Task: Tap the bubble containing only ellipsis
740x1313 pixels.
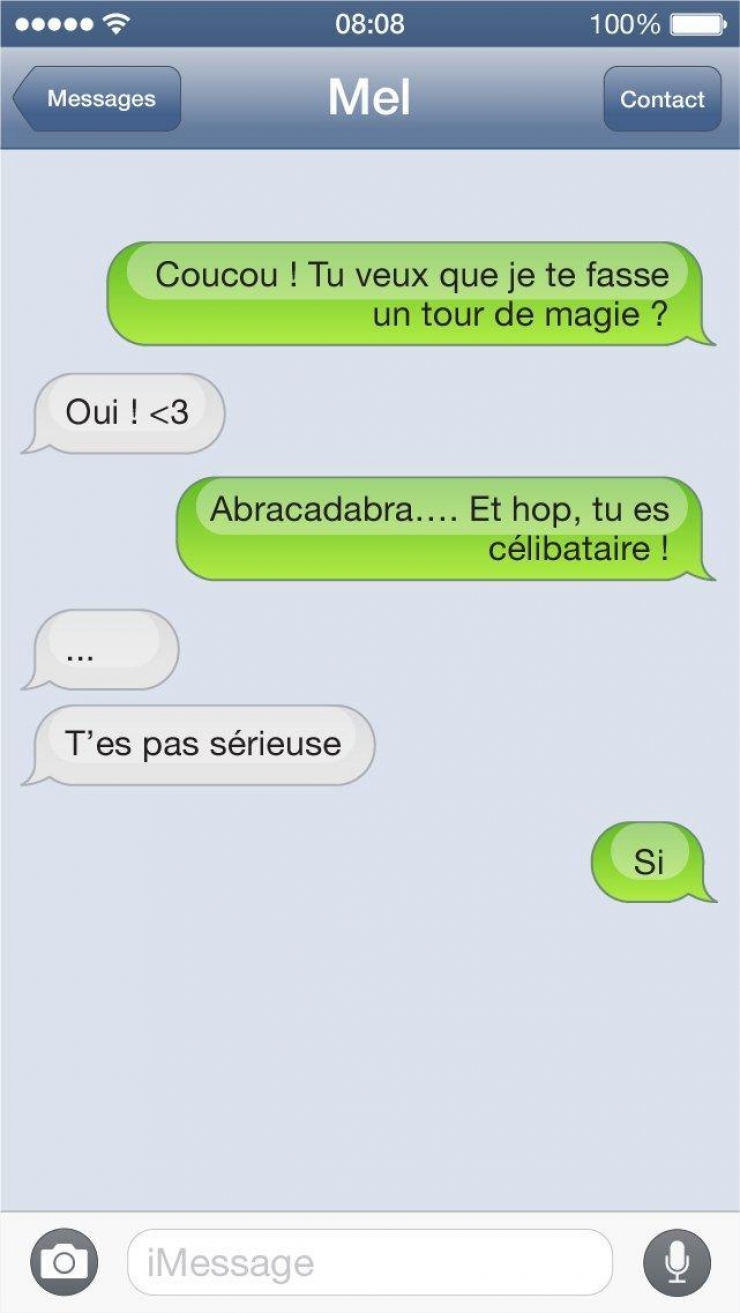Action: tap(100, 649)
